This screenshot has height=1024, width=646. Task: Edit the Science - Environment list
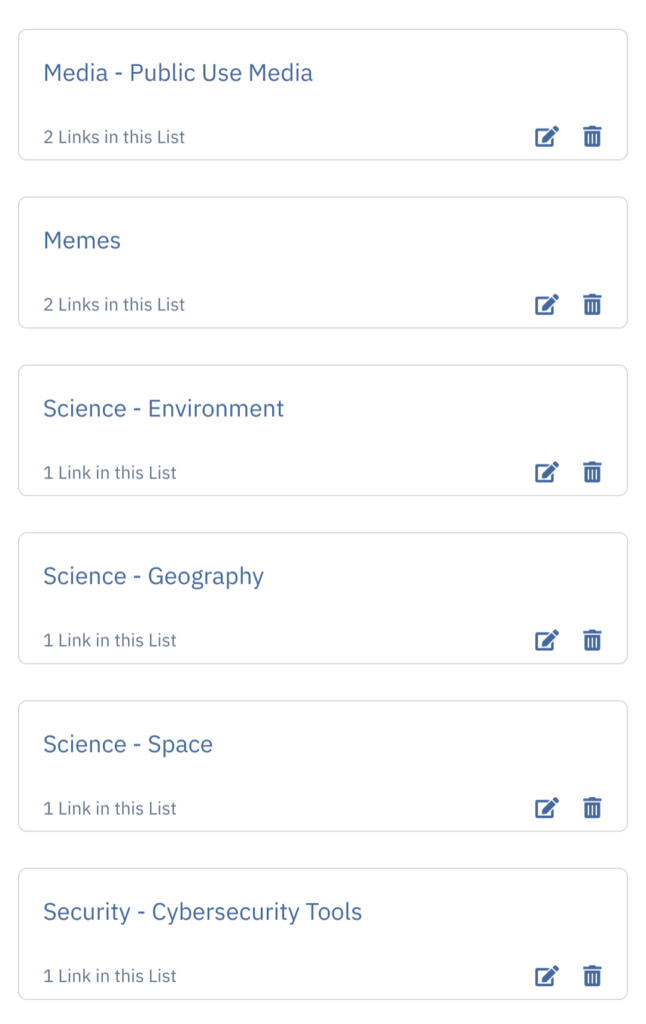pyautogui.click(x=546, y=473)
